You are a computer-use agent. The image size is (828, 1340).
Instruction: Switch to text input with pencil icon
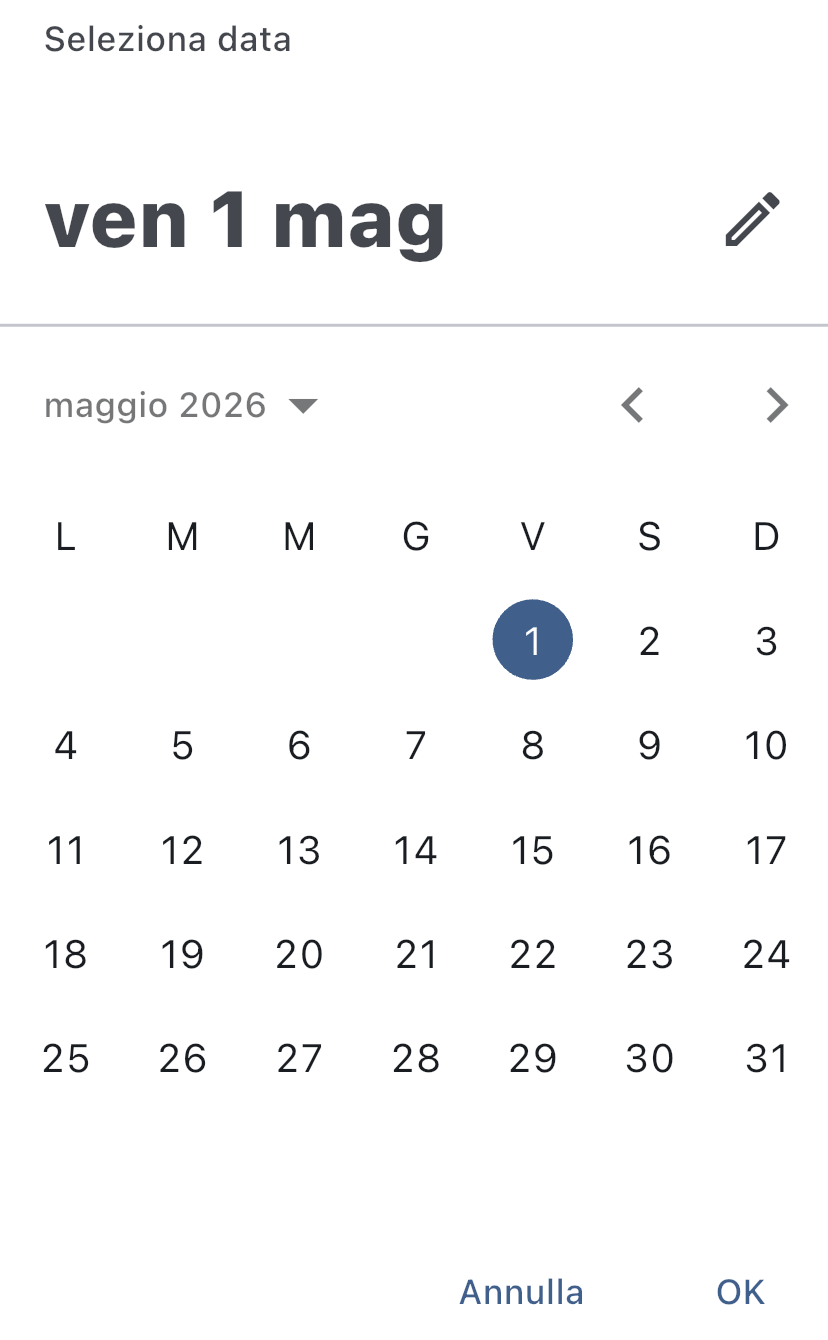[752, 220]
